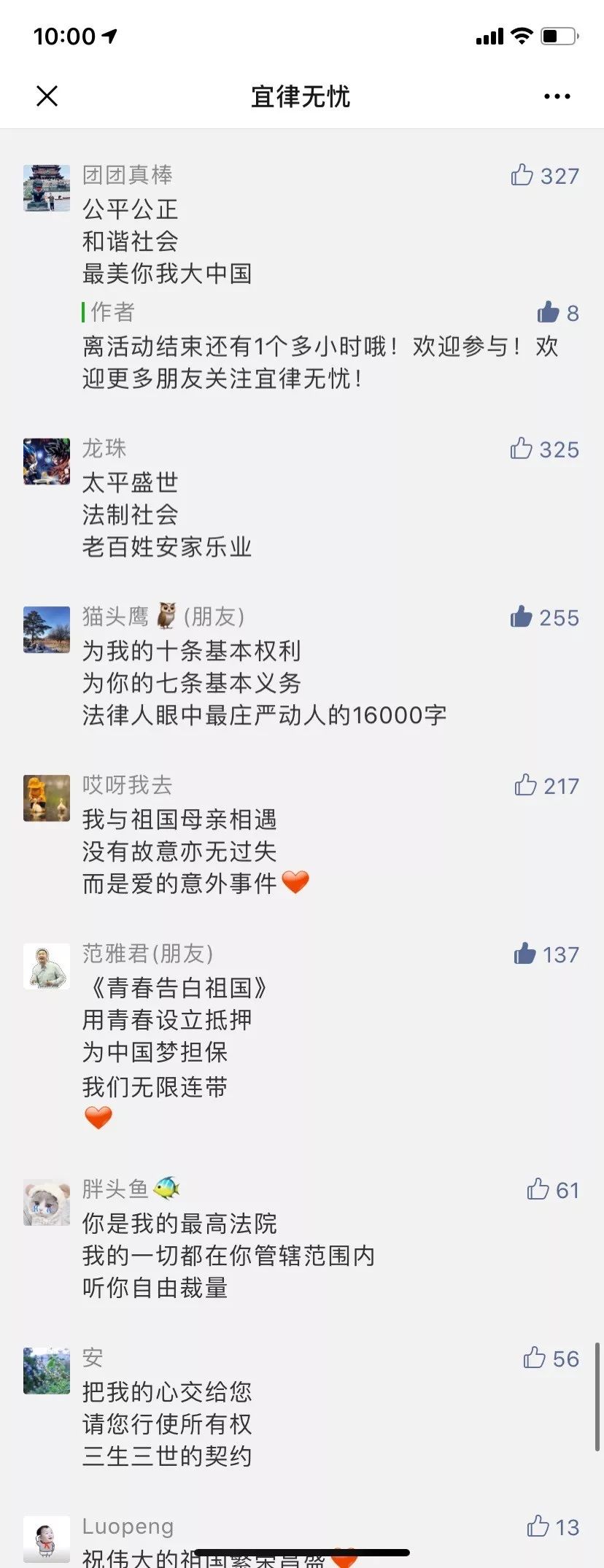Close the 宜律无忧 page
The width and height of the screenshot is (604, 1568).
(x=47, y=96)
